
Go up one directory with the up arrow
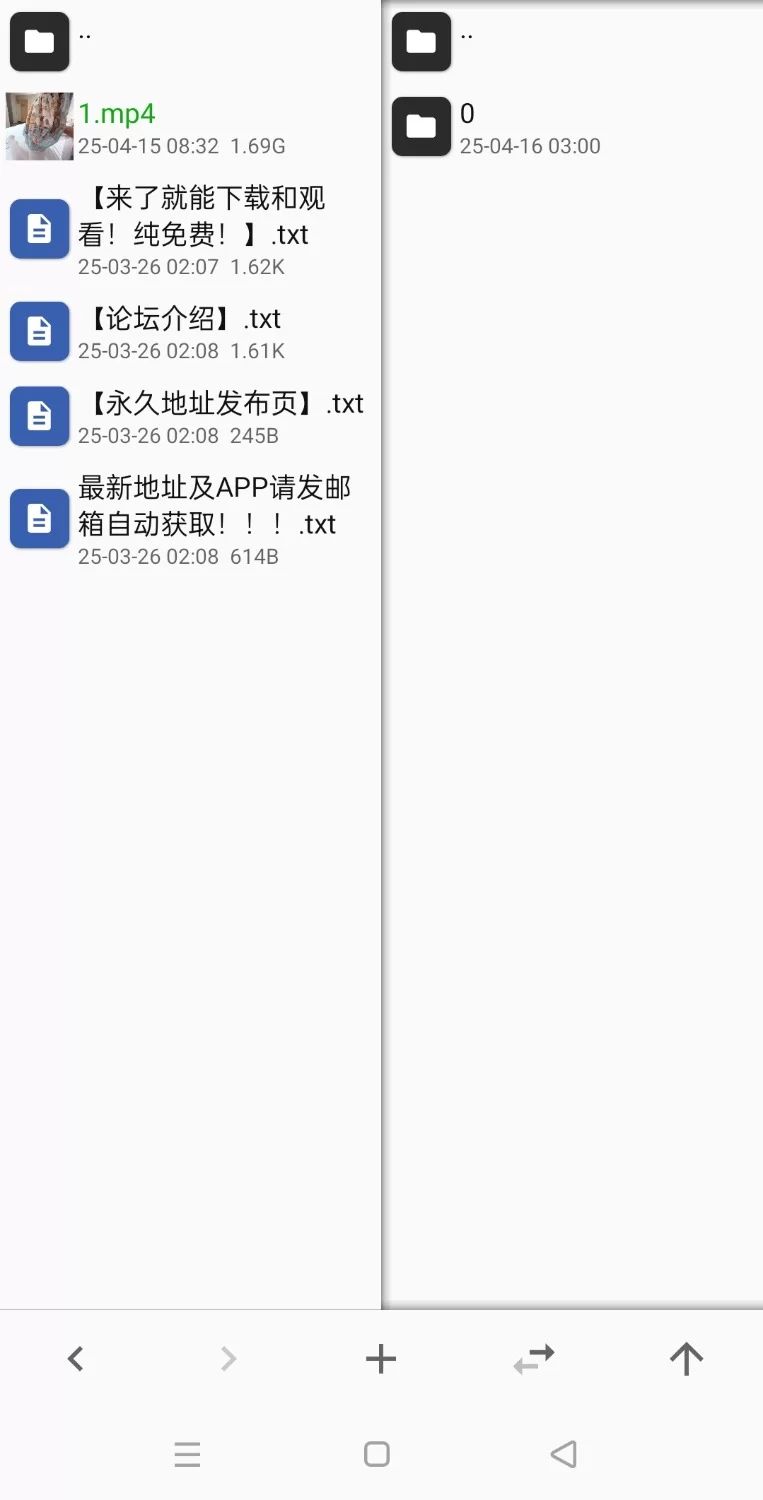pos(686,1358)
